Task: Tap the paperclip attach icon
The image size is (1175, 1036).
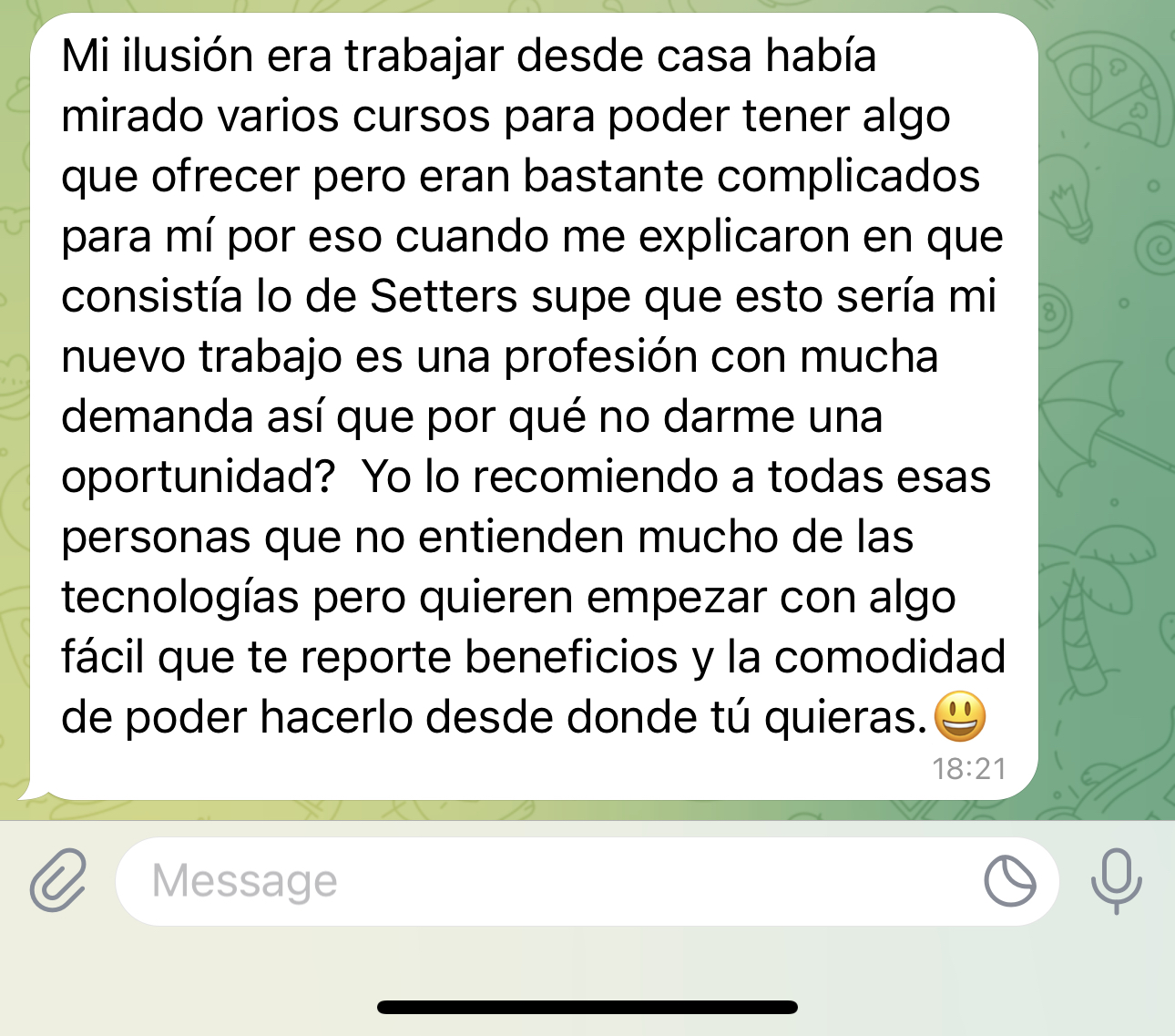Action: pyautogui.click(x=58, y=880)
